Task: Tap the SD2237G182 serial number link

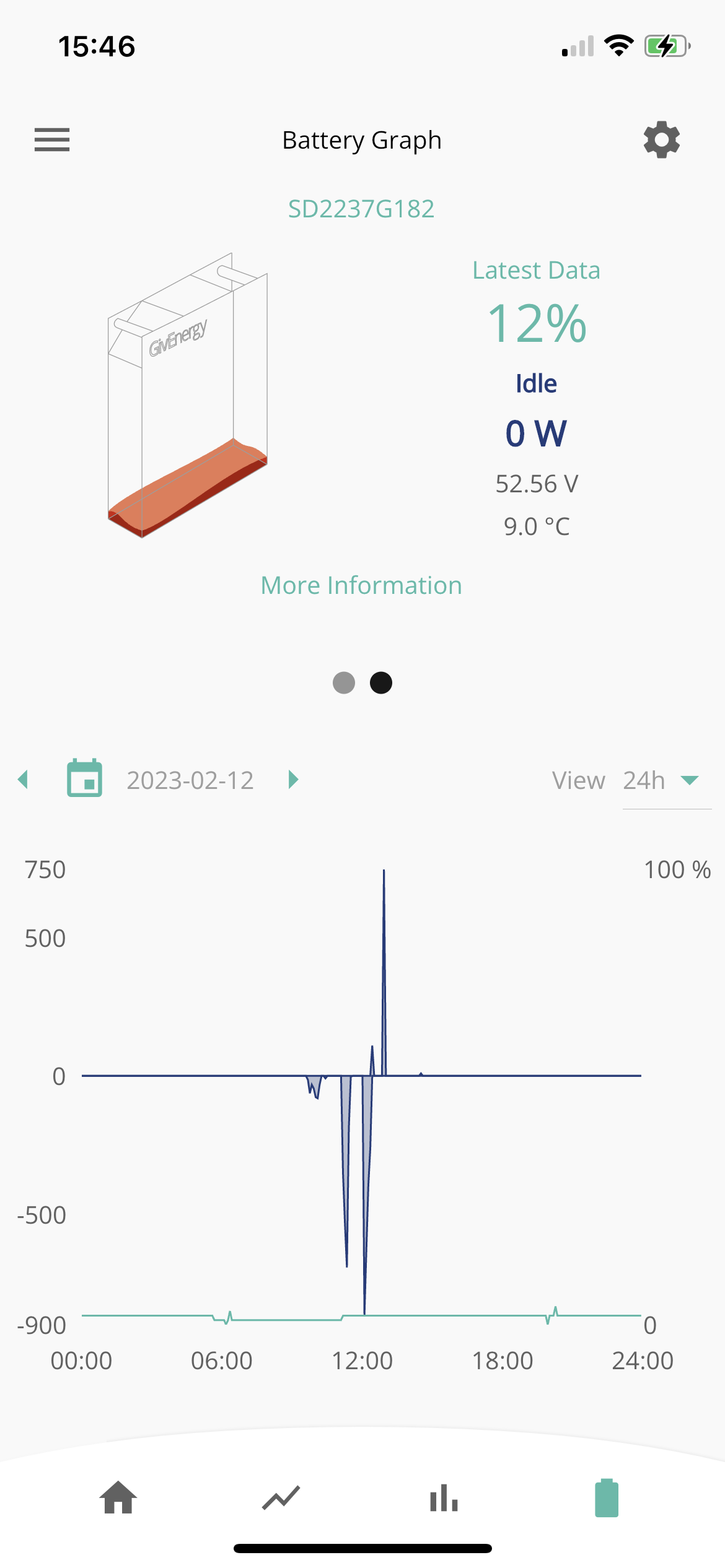Action: 361,209
